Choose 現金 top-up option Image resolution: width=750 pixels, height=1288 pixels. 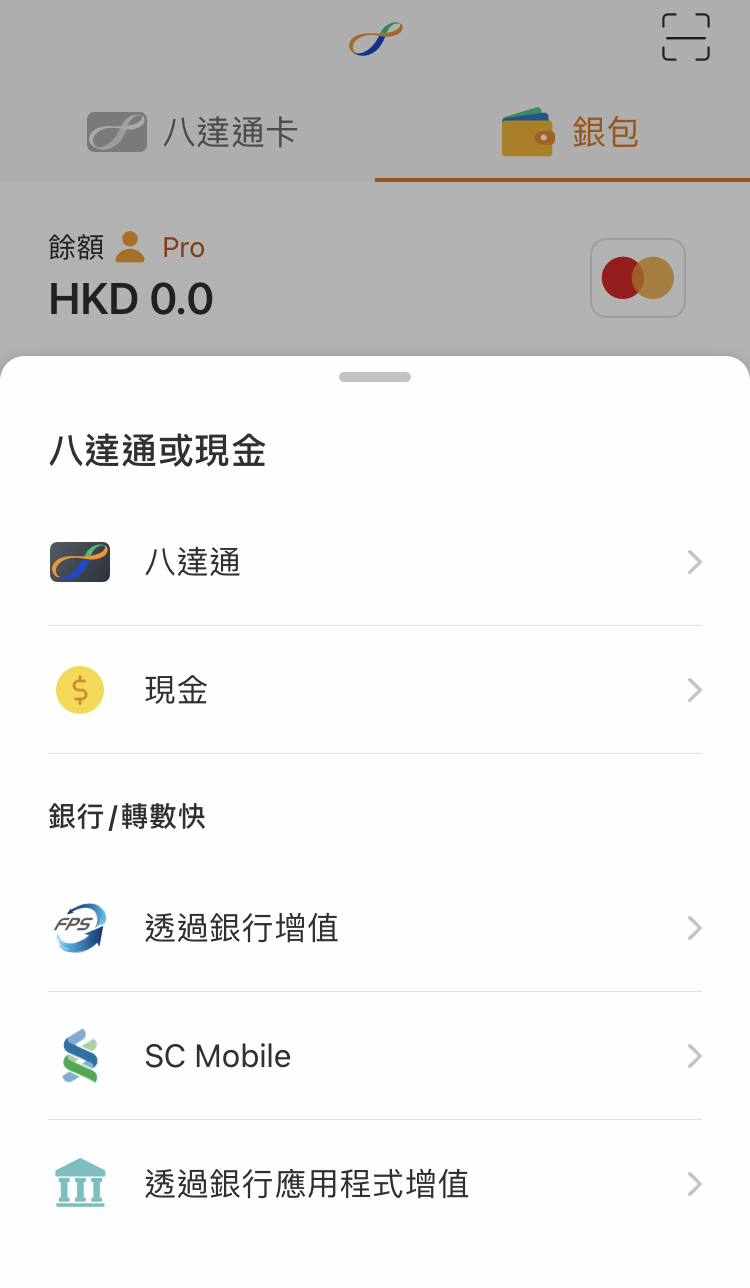(375, 690)
